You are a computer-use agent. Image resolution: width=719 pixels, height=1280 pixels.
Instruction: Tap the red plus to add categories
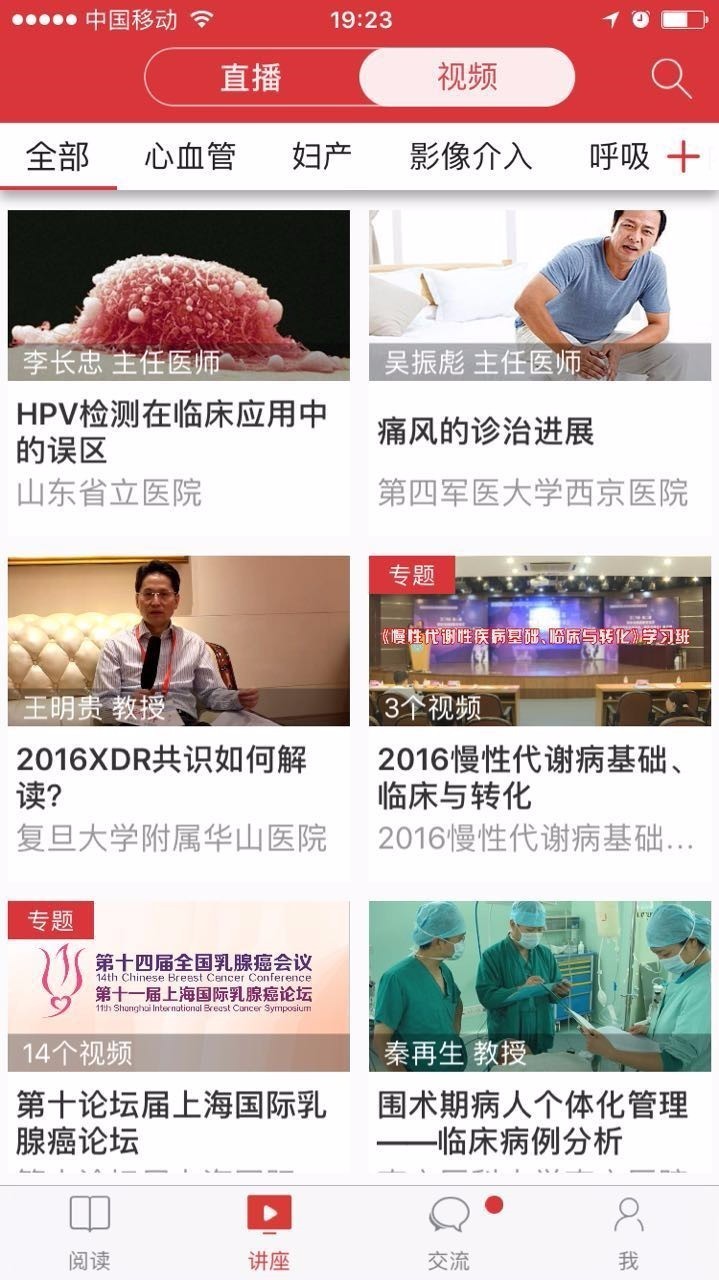pos(683,157)
